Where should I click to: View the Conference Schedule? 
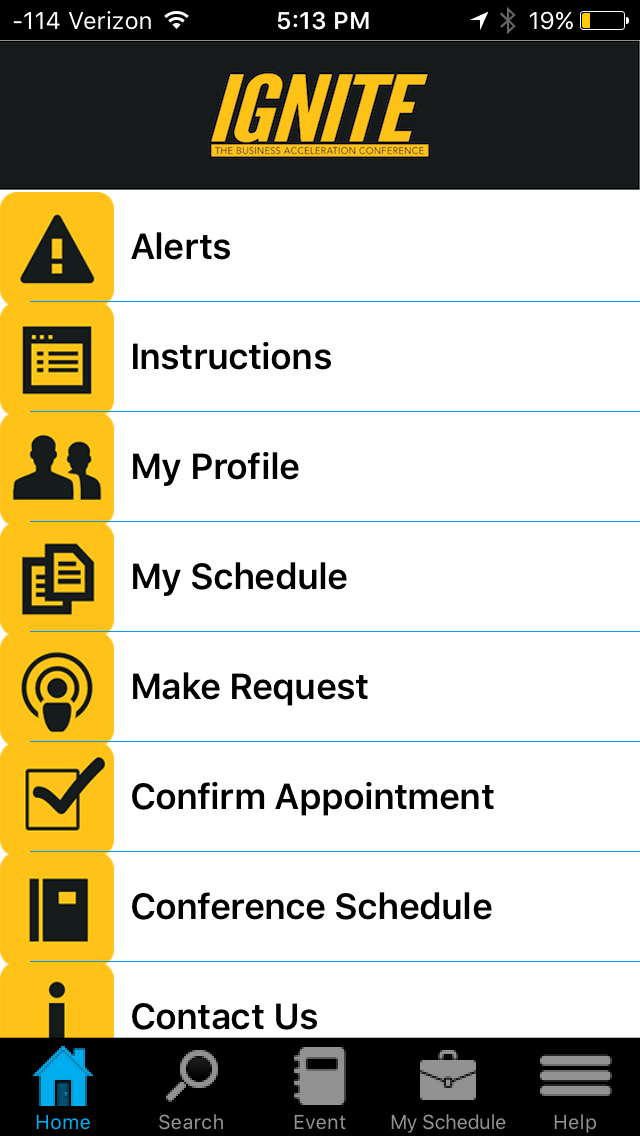pos(320,907)
